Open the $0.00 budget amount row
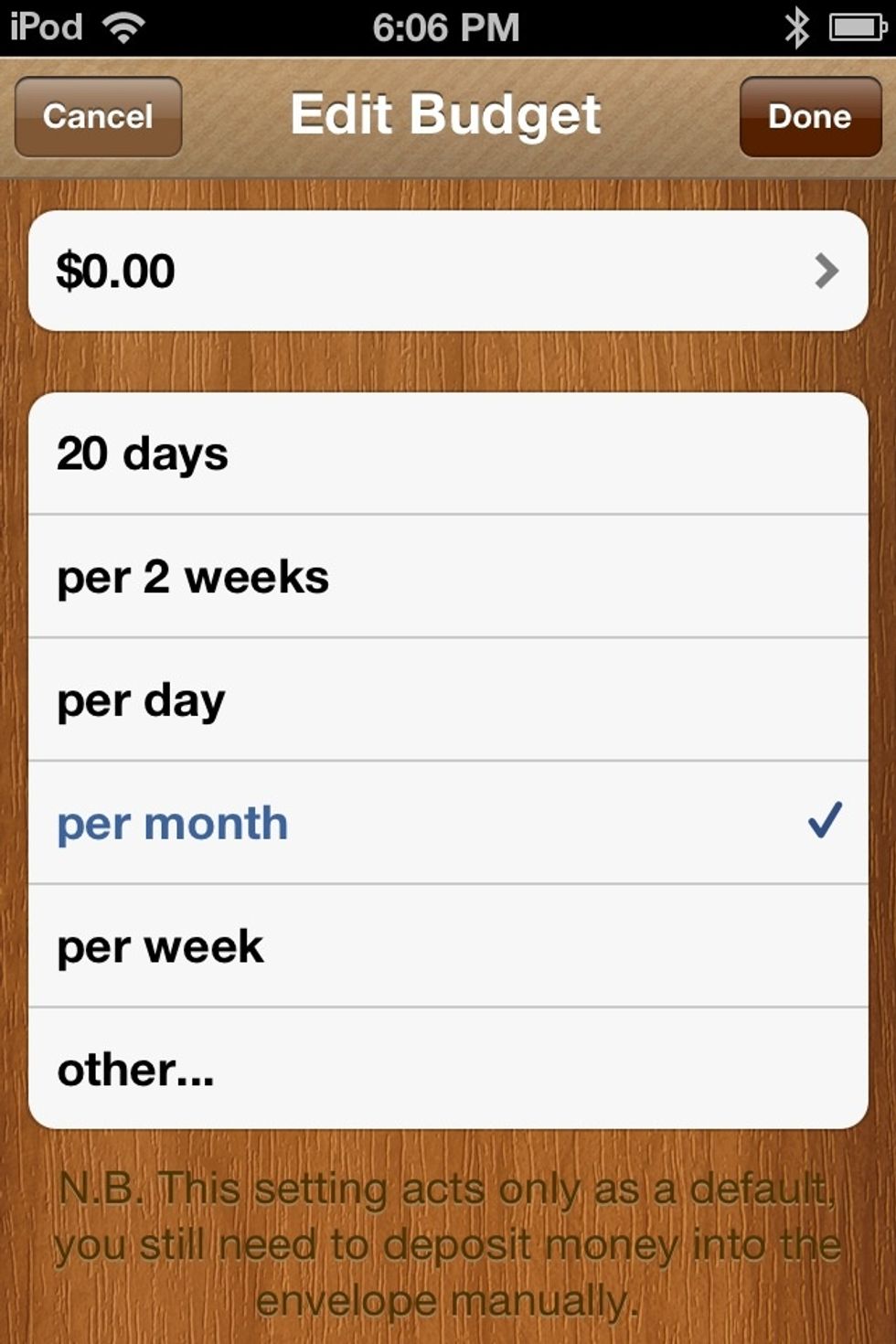Screen dimensions: 896x1344 (x=448, y=272)
